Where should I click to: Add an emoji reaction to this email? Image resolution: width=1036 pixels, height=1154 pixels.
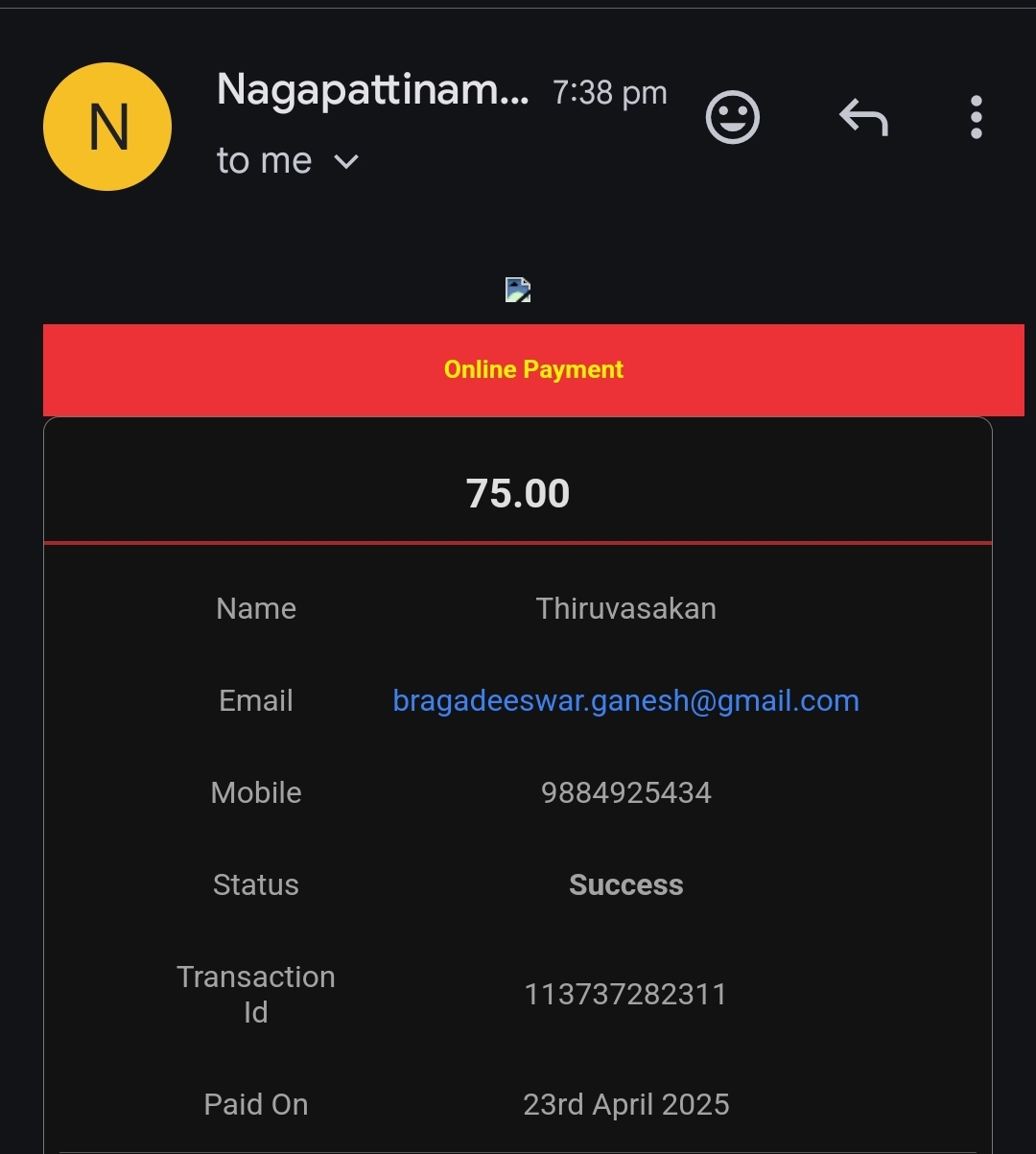pos(733,117)
